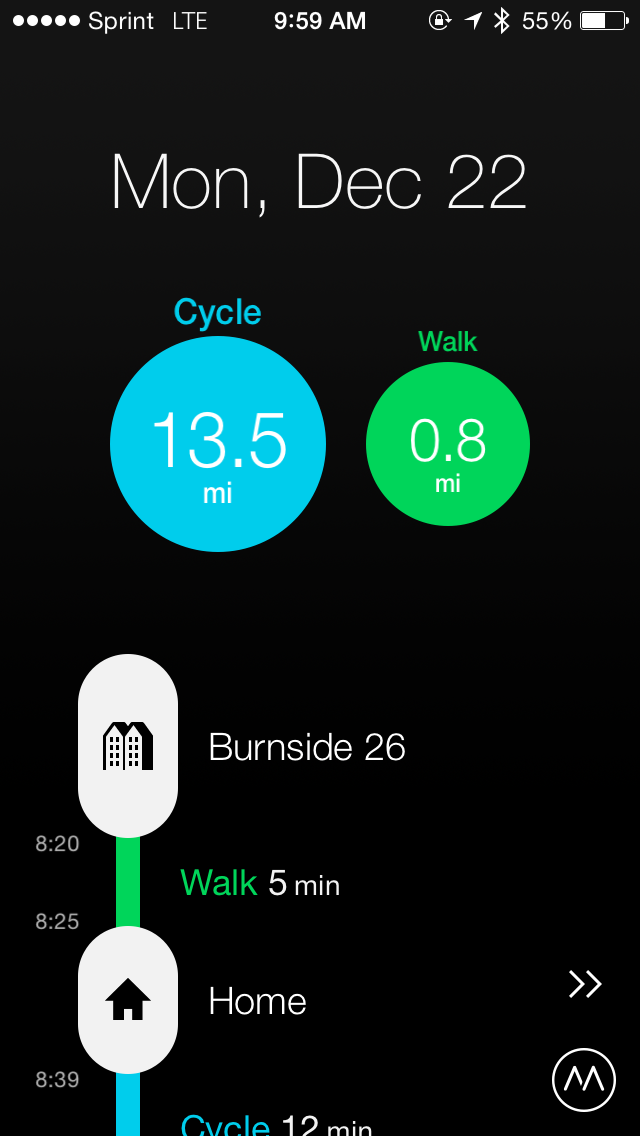Screen dimensions: 640x1136
Task: Open the Cycle 13.5 mi bubble
Action: (217, 443)
